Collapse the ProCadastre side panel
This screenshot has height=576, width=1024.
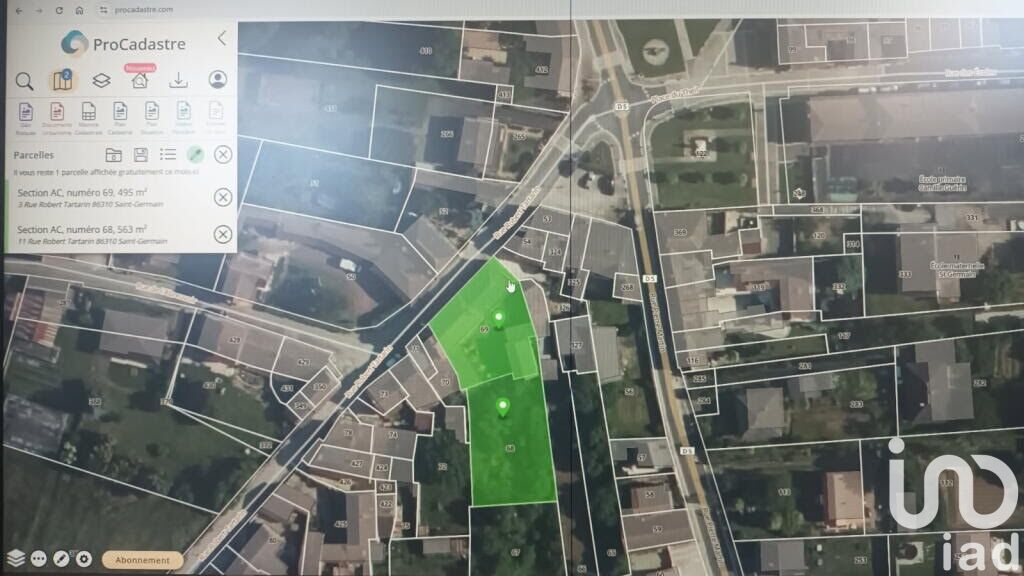[x=222, y=38]
